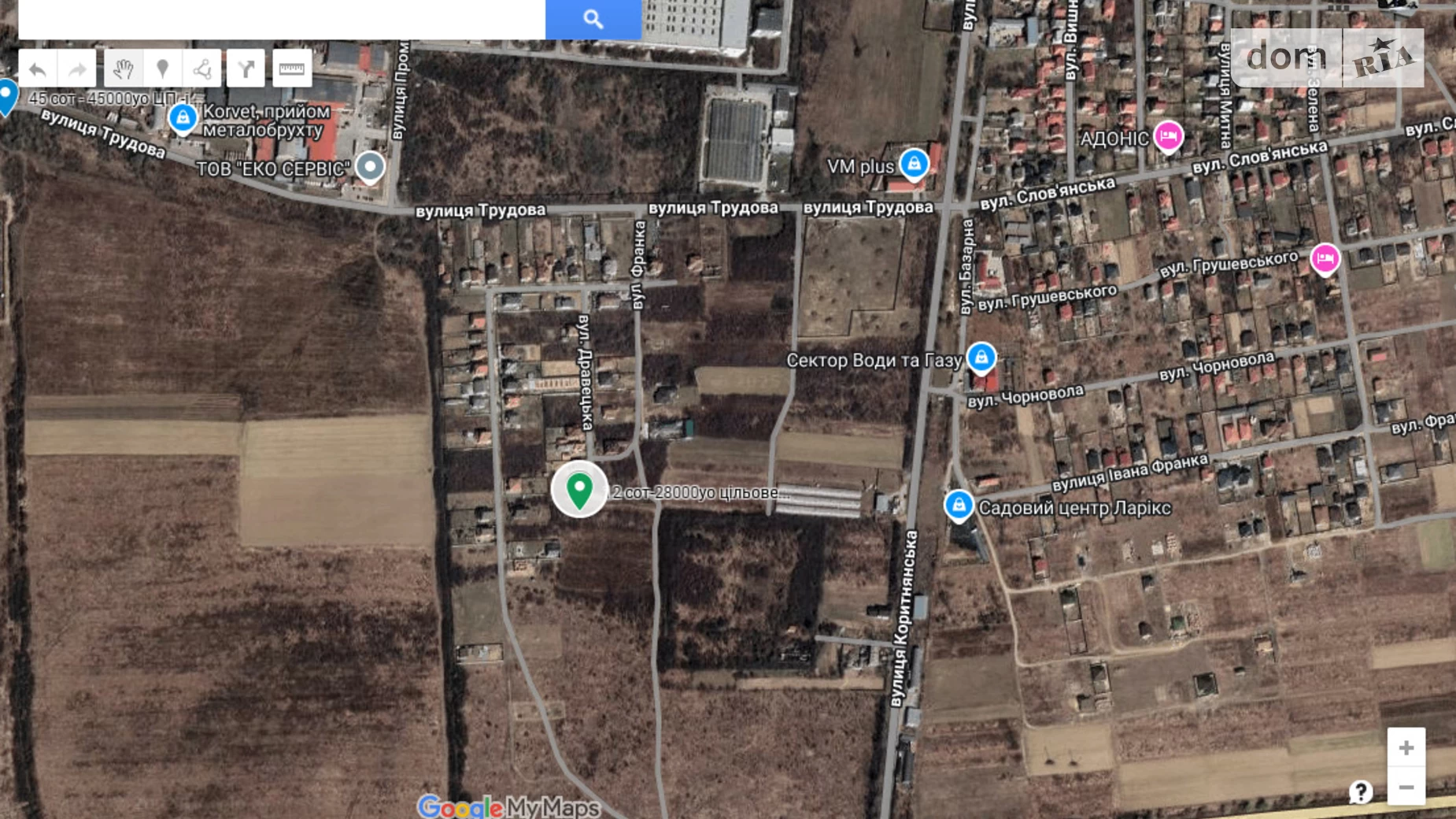1456x819 pixels.
Task: Zoom in with the plus button
Action: (1406, 747)
